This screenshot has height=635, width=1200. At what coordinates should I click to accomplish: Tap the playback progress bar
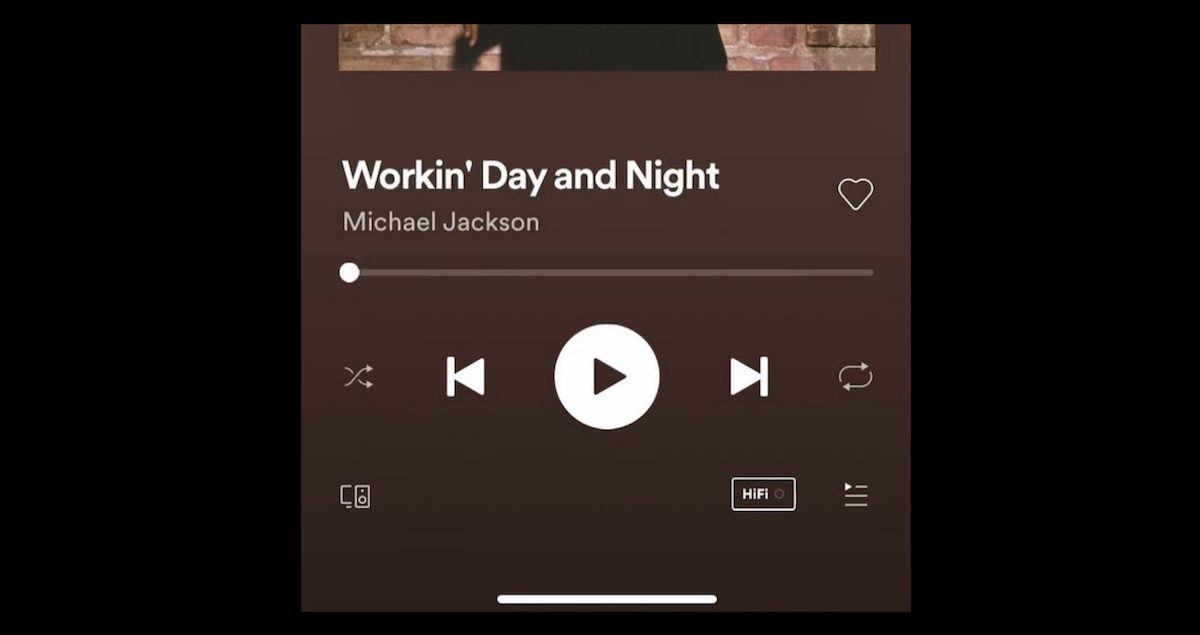pyautogui.click(x=610, y=272)
